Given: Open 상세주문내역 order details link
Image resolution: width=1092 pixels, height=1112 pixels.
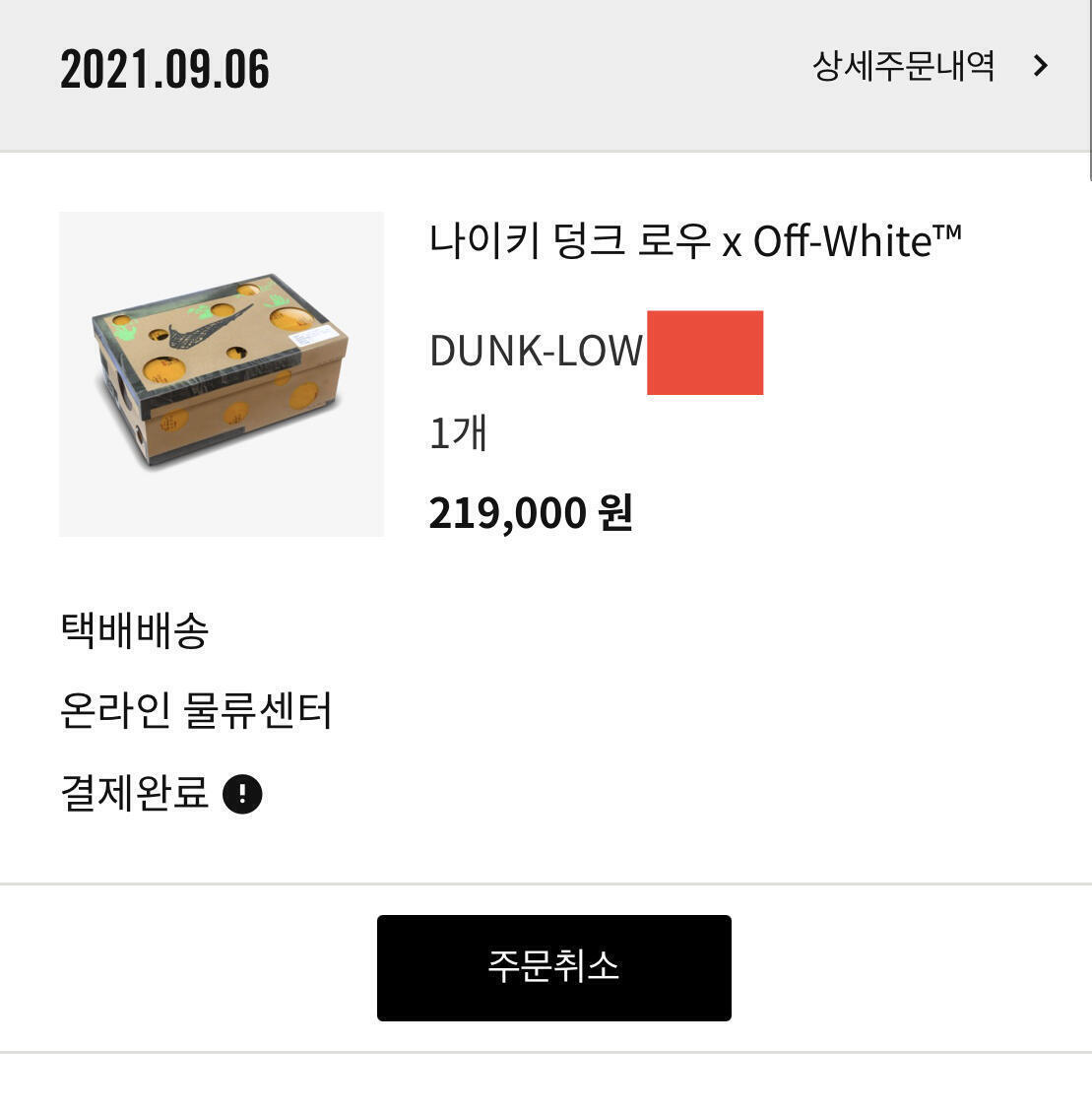Looking at the screenshot, I should tap(929, 66).
